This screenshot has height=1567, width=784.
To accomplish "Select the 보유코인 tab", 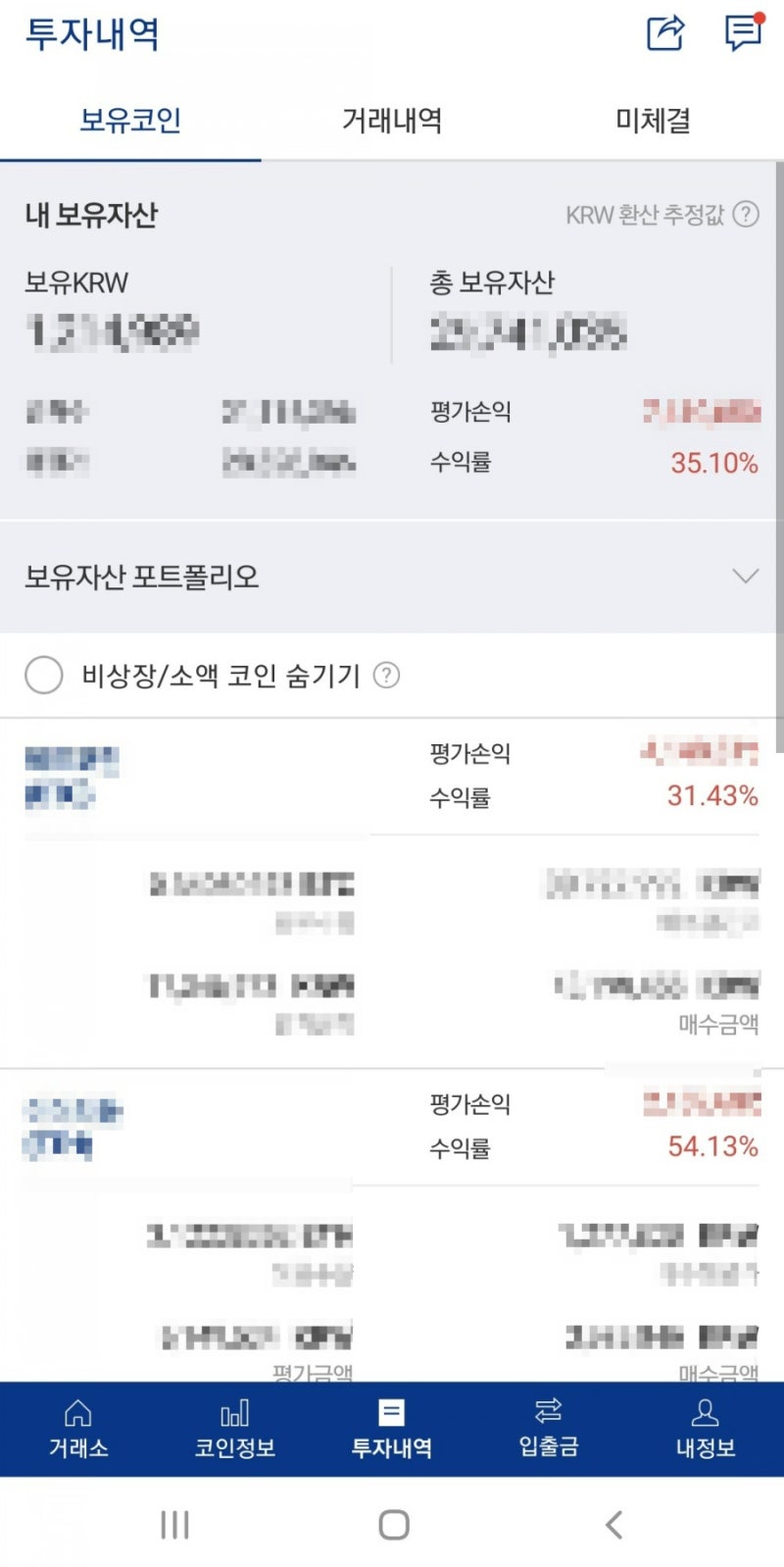I will 131,122.
